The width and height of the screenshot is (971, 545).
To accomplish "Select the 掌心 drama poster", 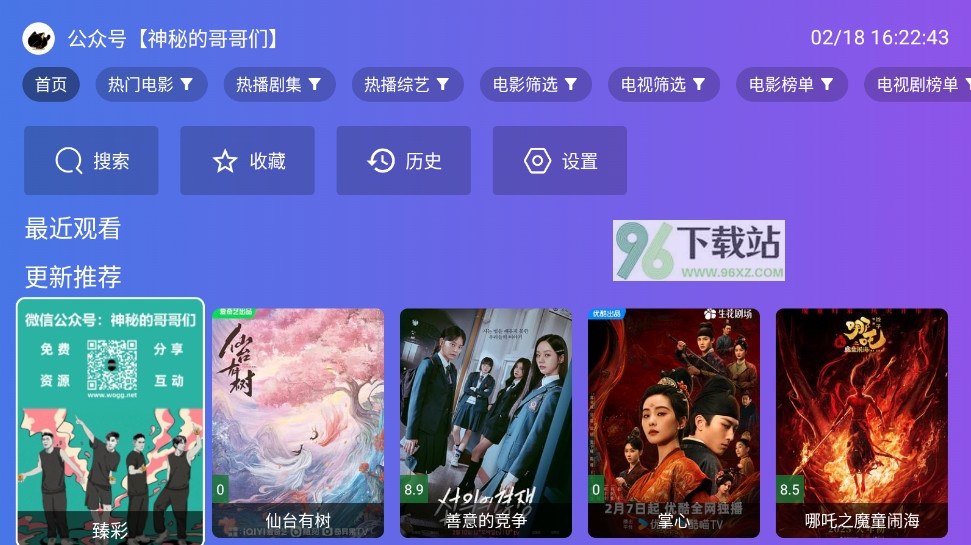I will [673, 422].
